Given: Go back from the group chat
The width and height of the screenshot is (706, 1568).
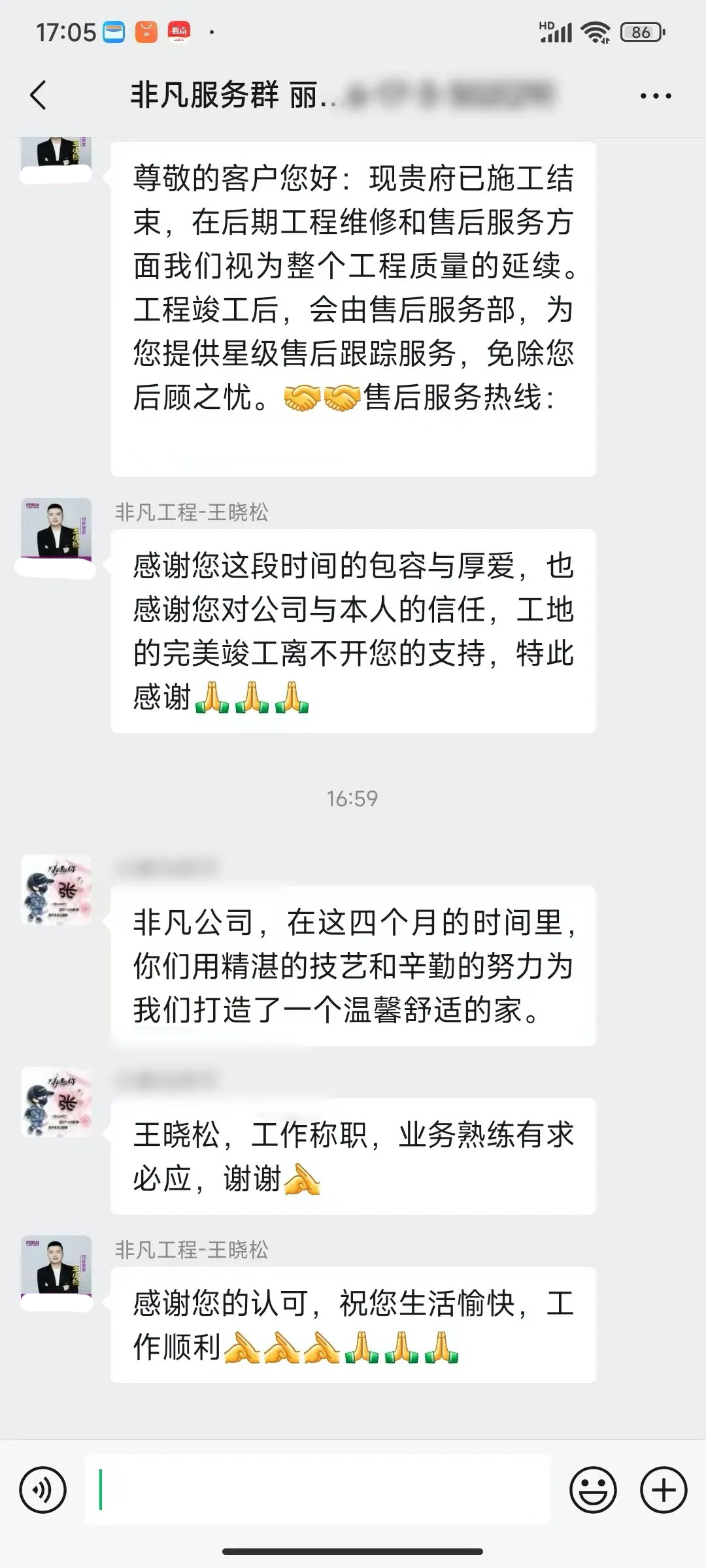Looking at the screenshot, I should (39, 95).
